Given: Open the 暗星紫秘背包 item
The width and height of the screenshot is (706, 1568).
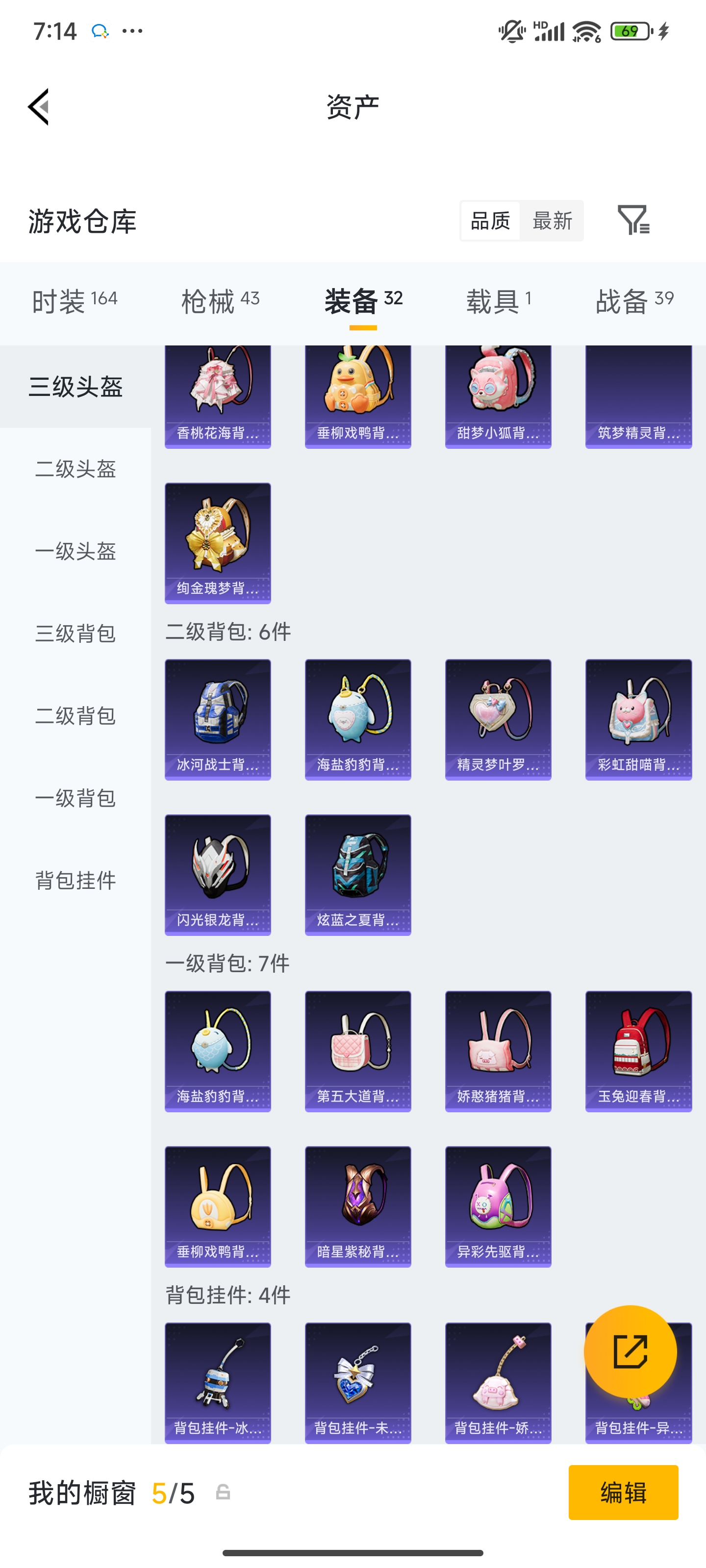Looking at the screenshot, I should 357,1206.
